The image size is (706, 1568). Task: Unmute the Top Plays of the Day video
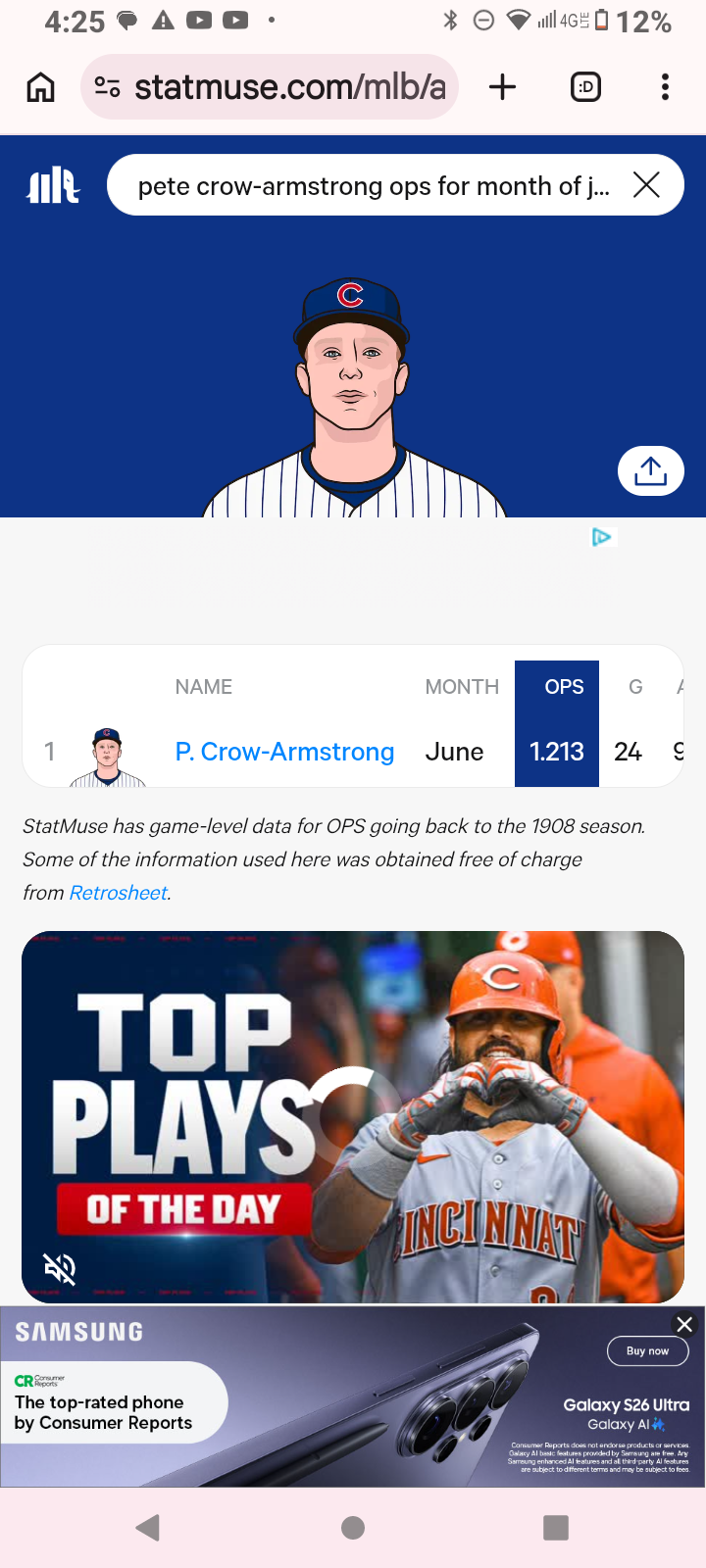coord(60,1269)
